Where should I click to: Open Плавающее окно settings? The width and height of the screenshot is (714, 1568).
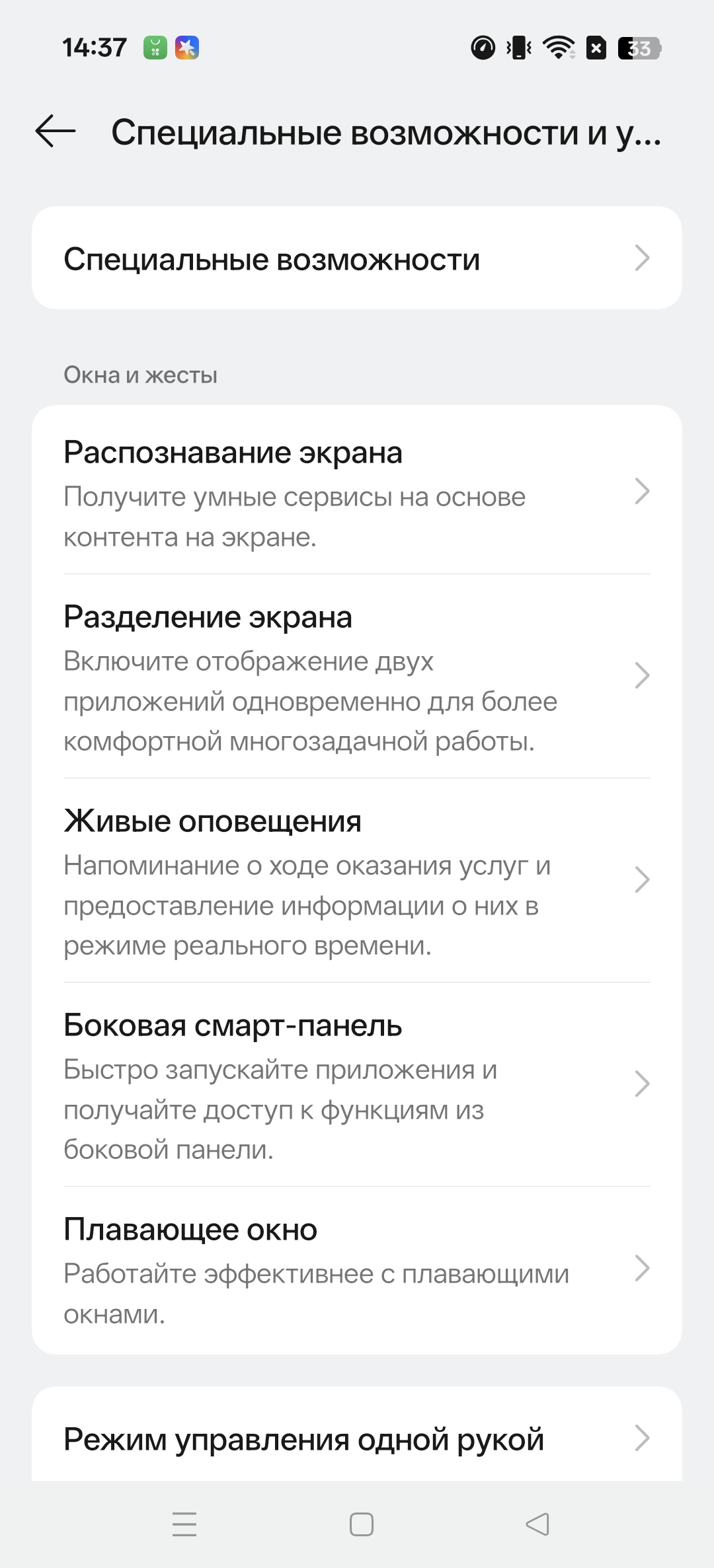(x=357, y=1269)
